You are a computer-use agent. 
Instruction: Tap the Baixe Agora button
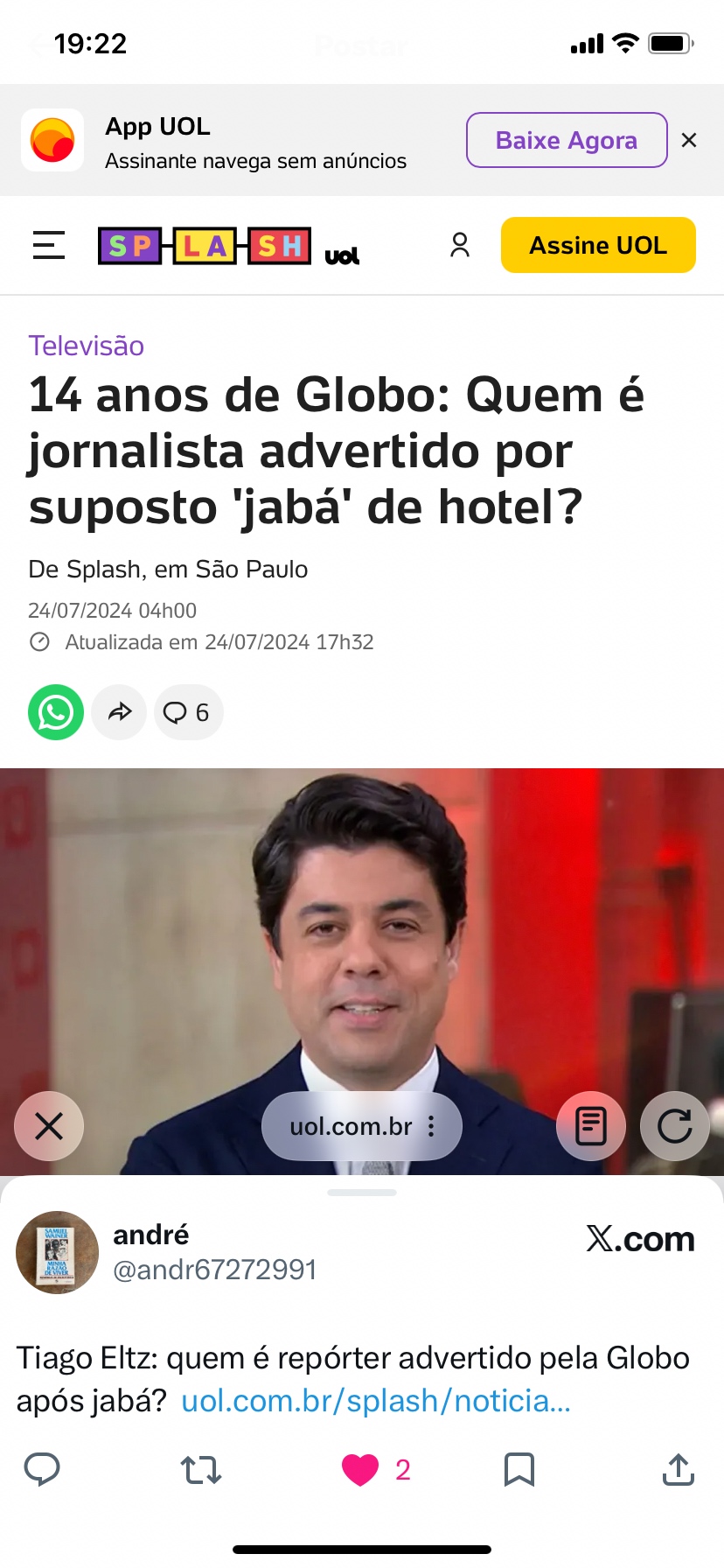566,140
